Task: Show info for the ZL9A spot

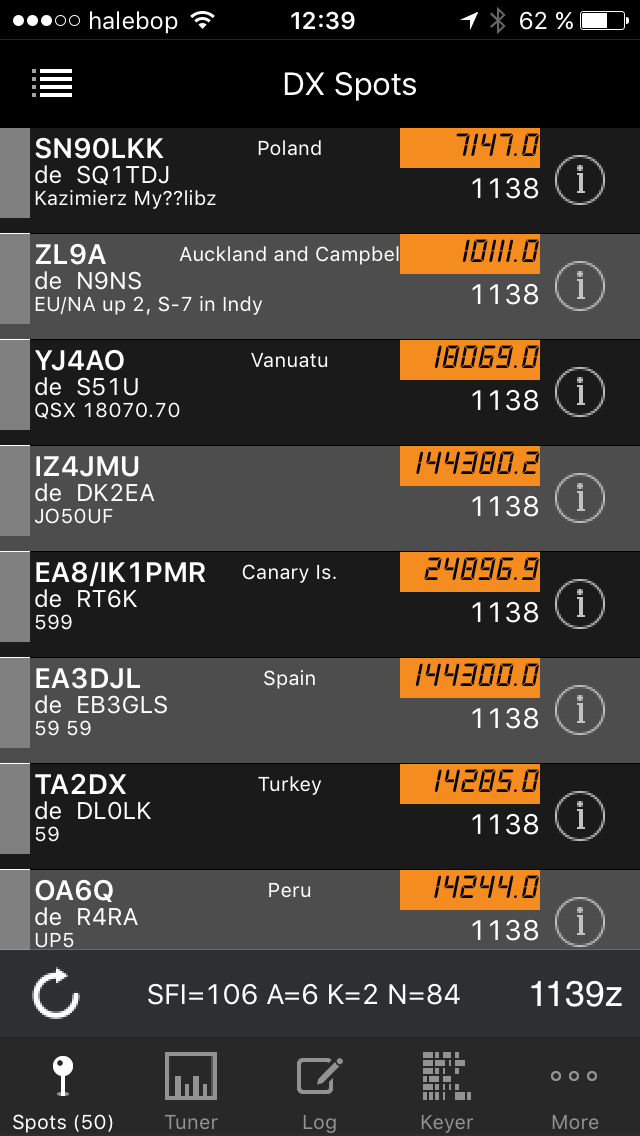Action: [x=580, y=285]
